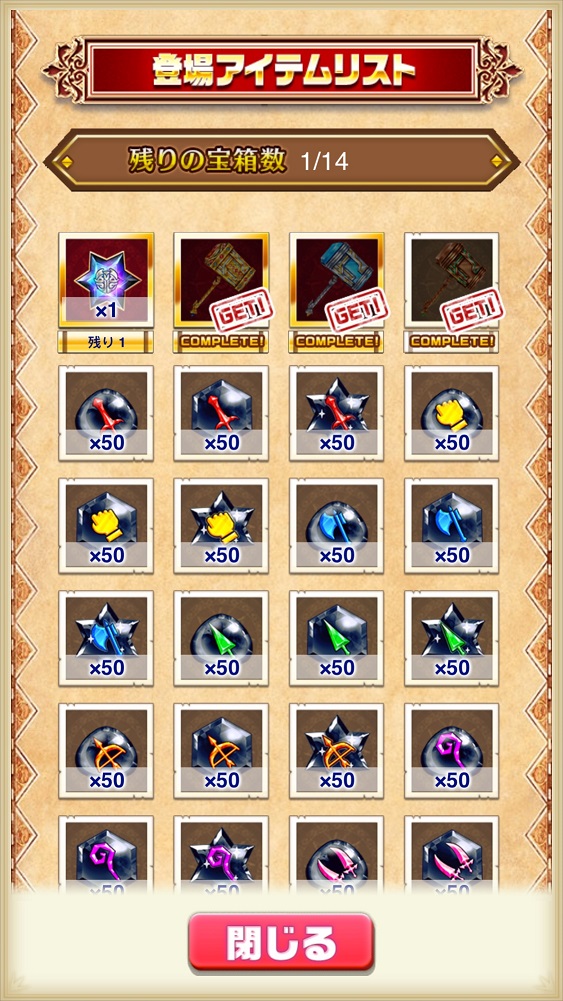This screenshot has height=1001, width=563.
Task: Select the round orange bow stone ×50
Action: click(106, 751)
